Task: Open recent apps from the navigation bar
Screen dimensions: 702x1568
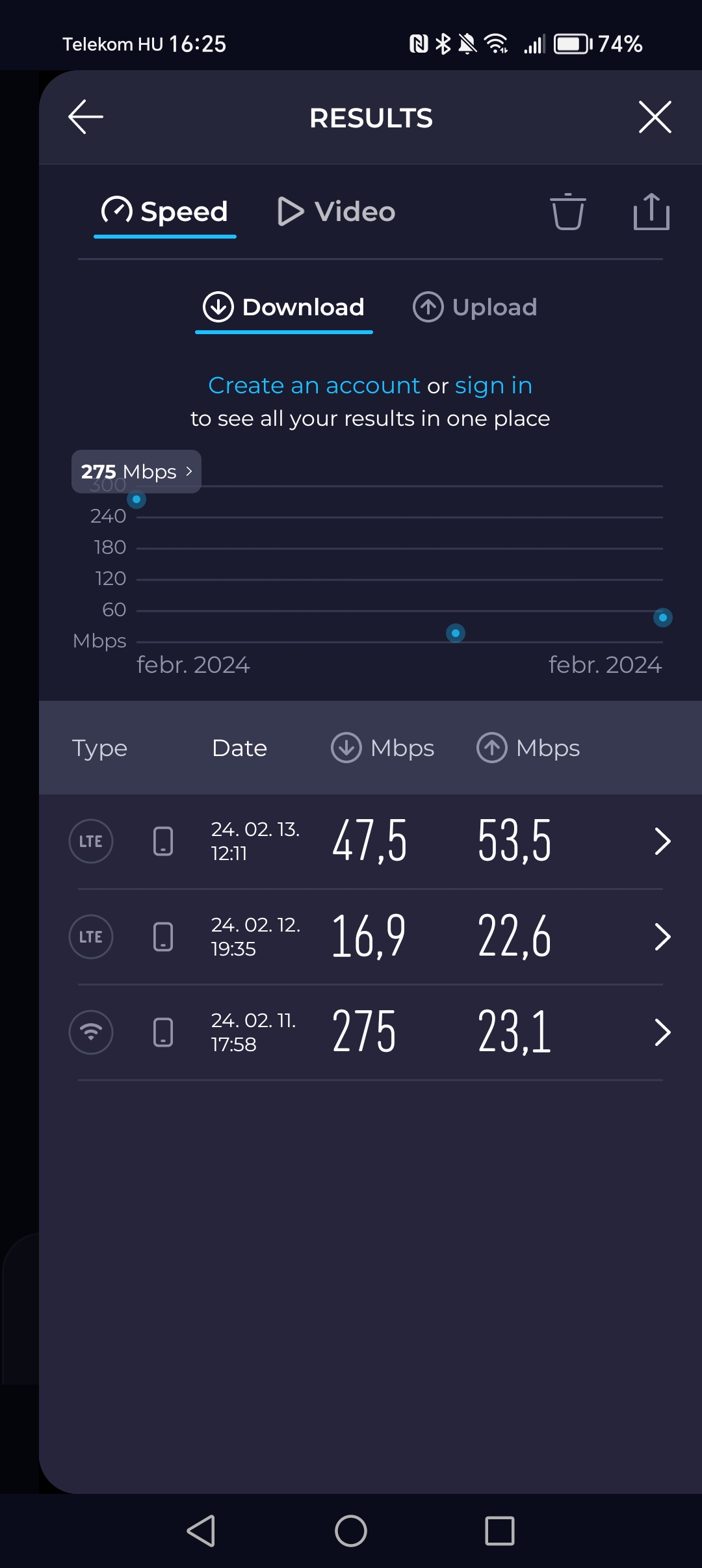Action: (x=500, y=1531)
